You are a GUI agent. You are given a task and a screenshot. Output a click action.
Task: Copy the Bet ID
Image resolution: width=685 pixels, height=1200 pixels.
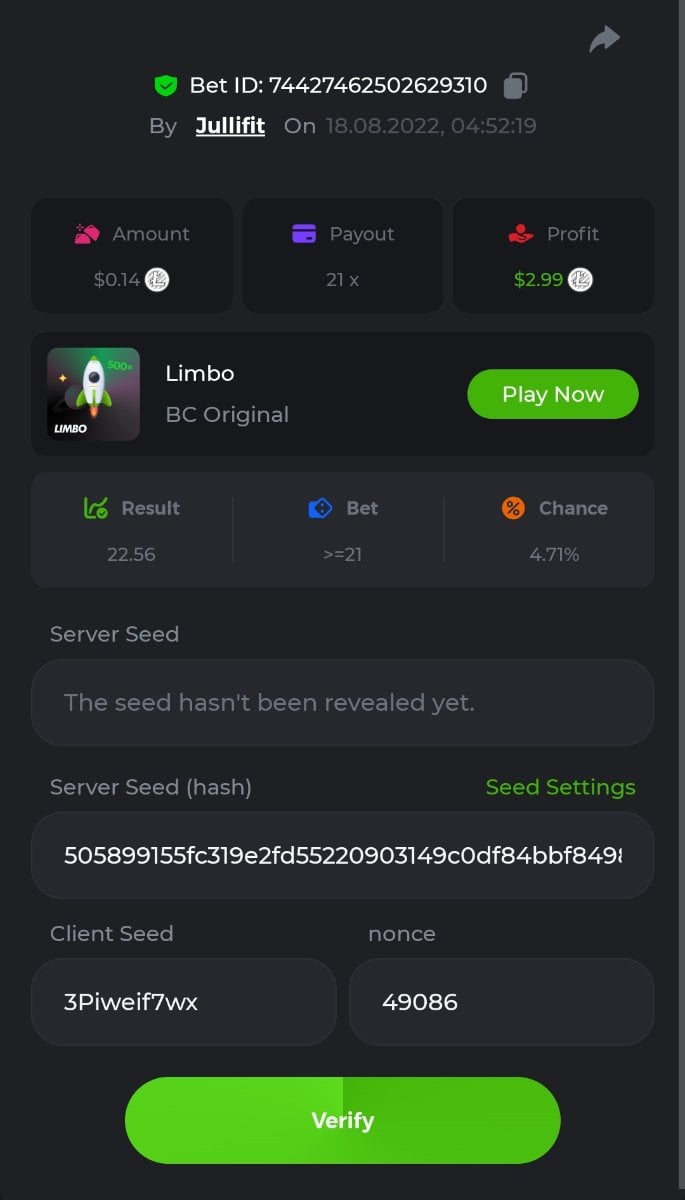[515, 86]
